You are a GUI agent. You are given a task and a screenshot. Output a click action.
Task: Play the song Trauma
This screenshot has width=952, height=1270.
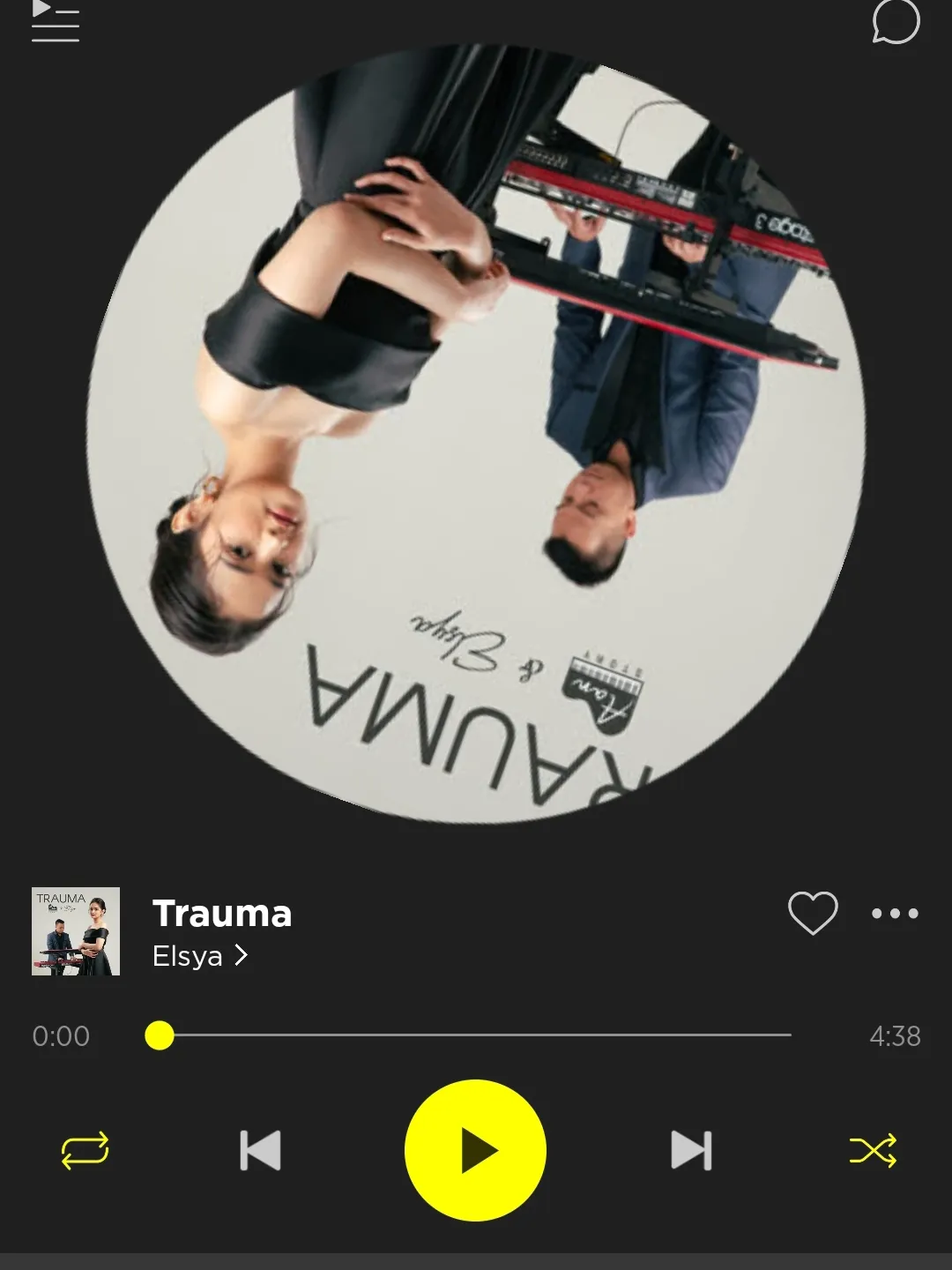click(x=475, y=1151)
